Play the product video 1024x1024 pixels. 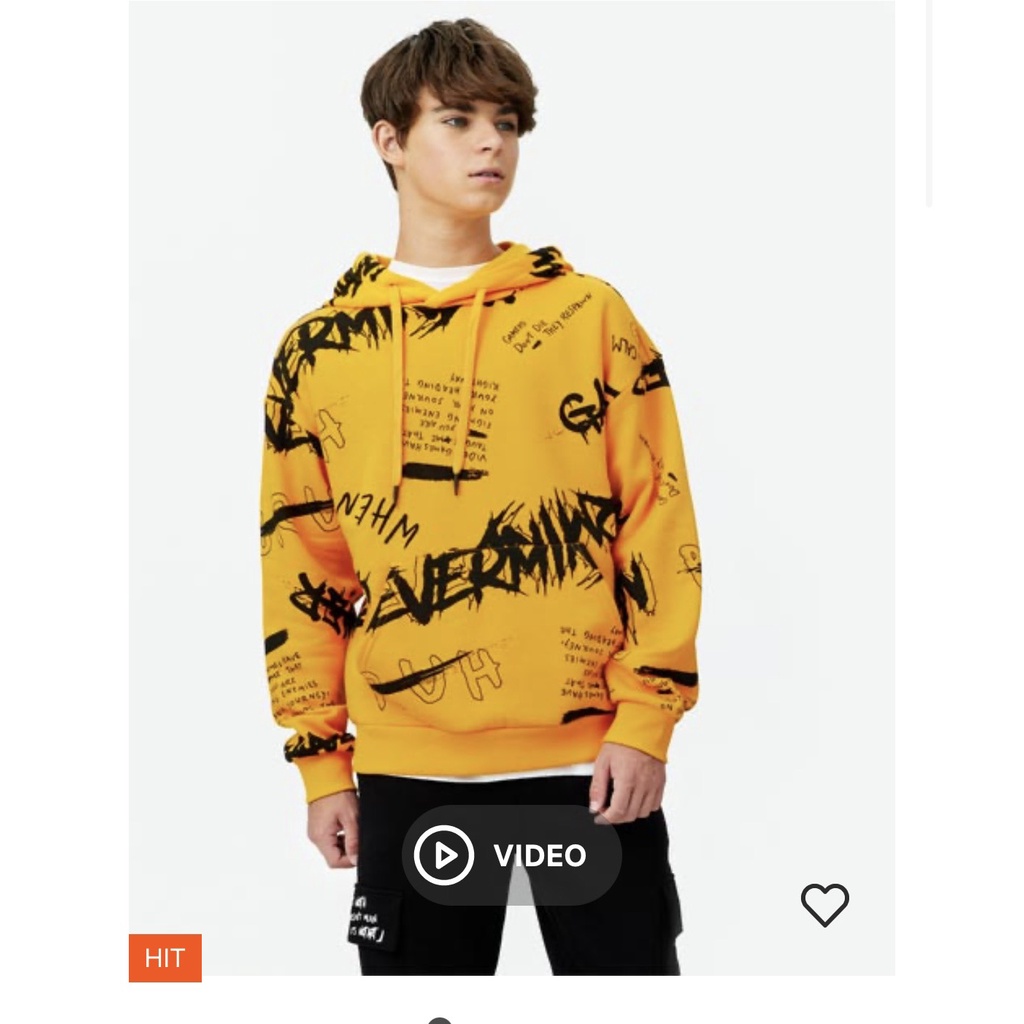click(511, 855)
